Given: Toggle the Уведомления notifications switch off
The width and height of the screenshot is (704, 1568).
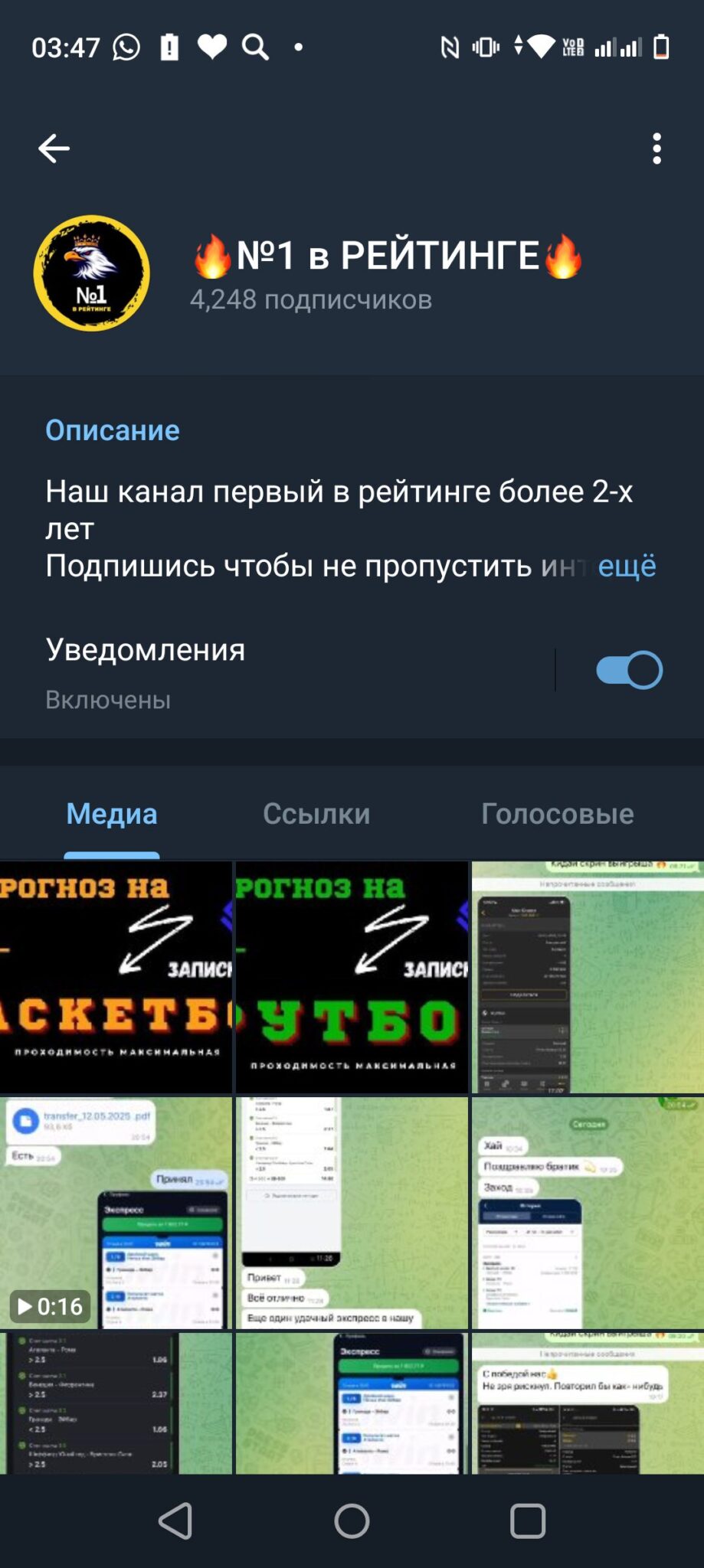Looking at the screenshot, I should [x=629, y=670].
